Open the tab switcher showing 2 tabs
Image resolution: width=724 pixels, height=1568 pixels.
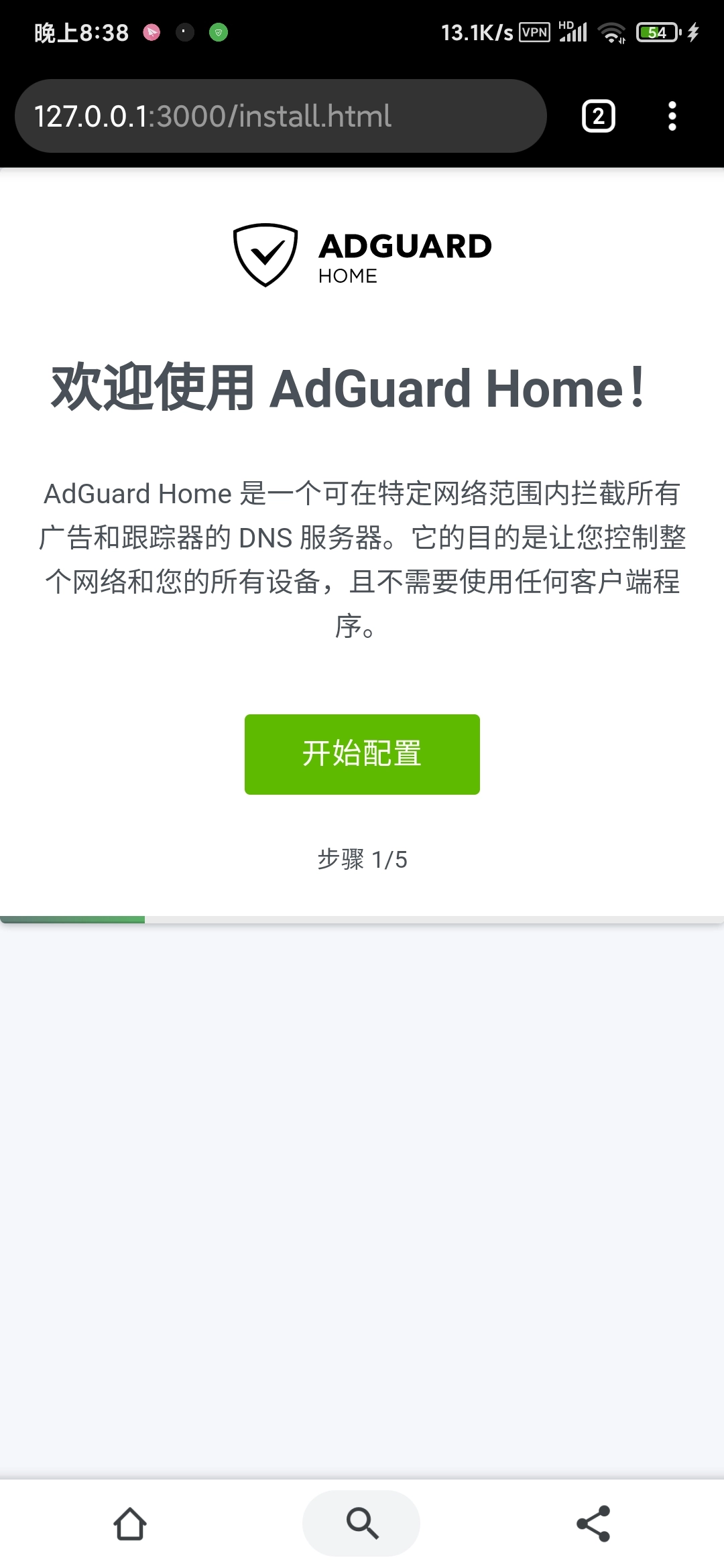click(598, 117)
